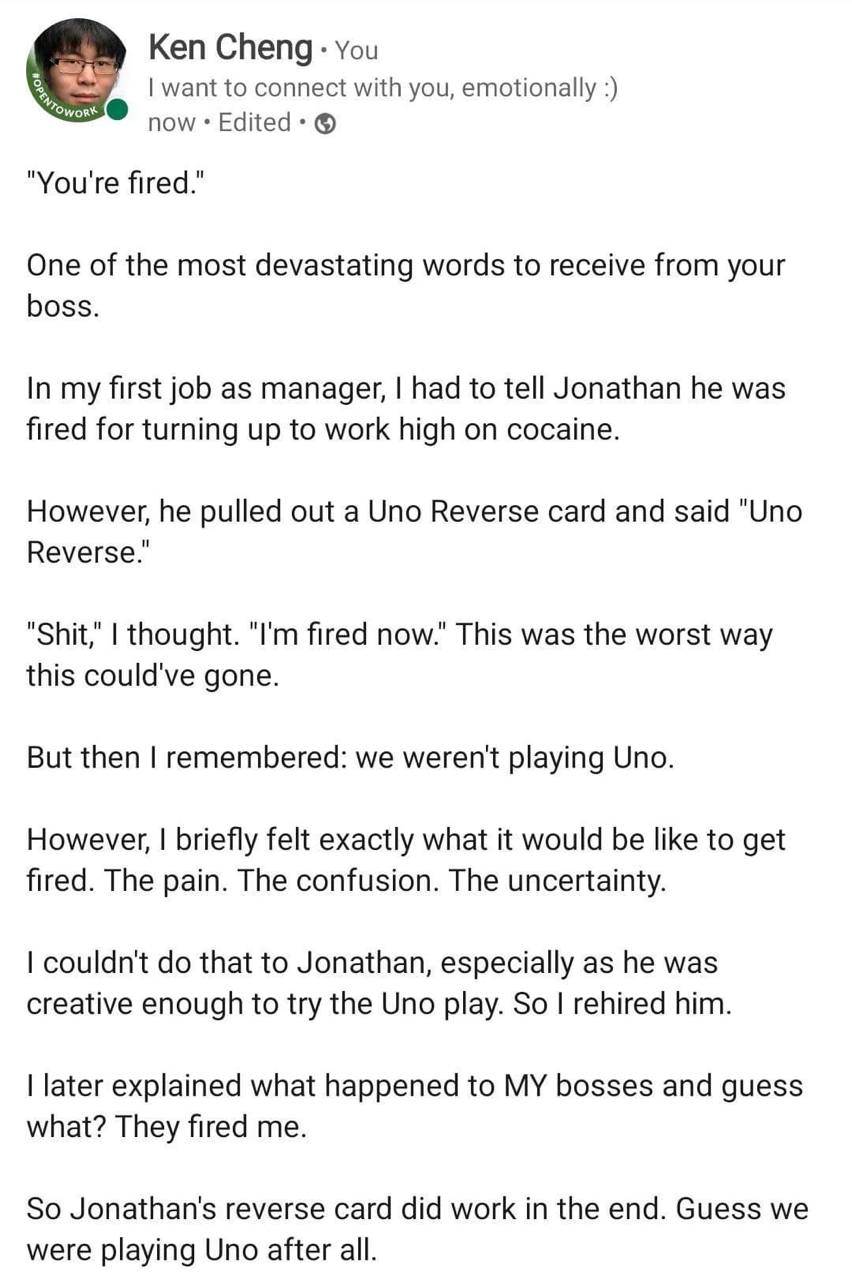Open Ken Cheng's profile photo
The height and width of the screenshot is (1280, 852).
(77, 70)
